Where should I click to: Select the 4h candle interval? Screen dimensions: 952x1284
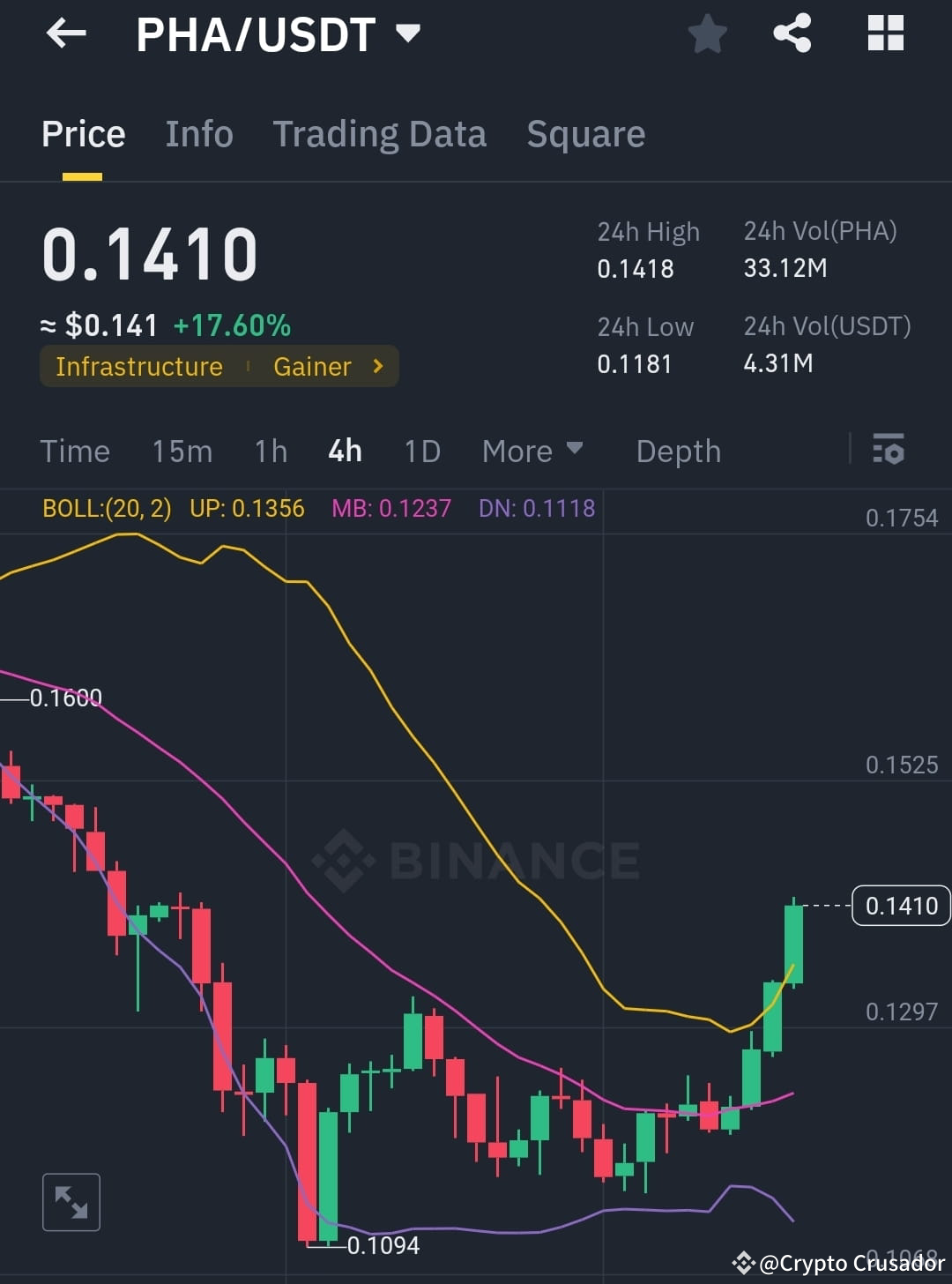coord(344,451)
